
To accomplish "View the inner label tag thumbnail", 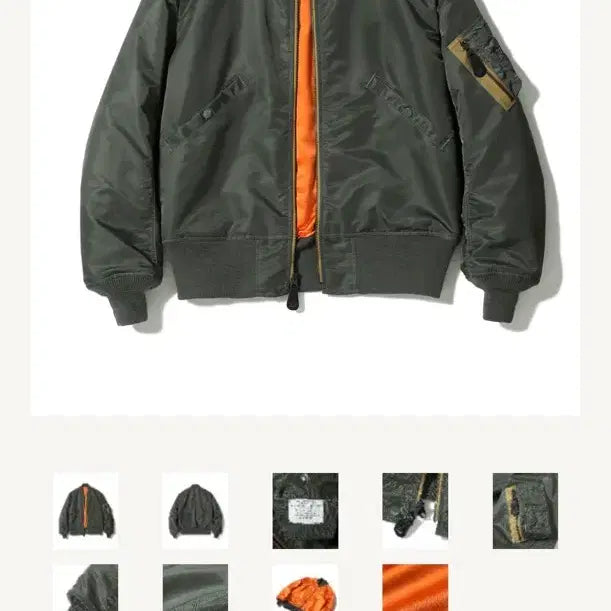I will click(x=305, y=510).
